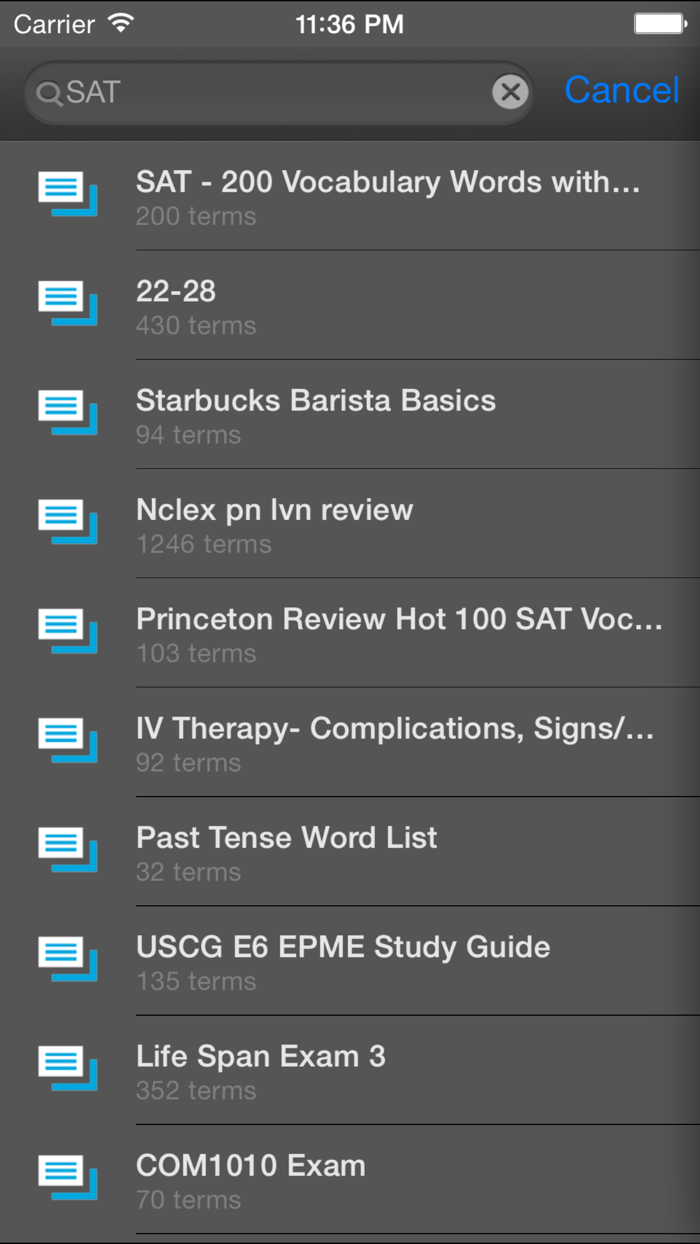Open SAT - 200 Vocabulary Words set
The width and height of the screenshot is (700, 1244).
tap(388, 196)
